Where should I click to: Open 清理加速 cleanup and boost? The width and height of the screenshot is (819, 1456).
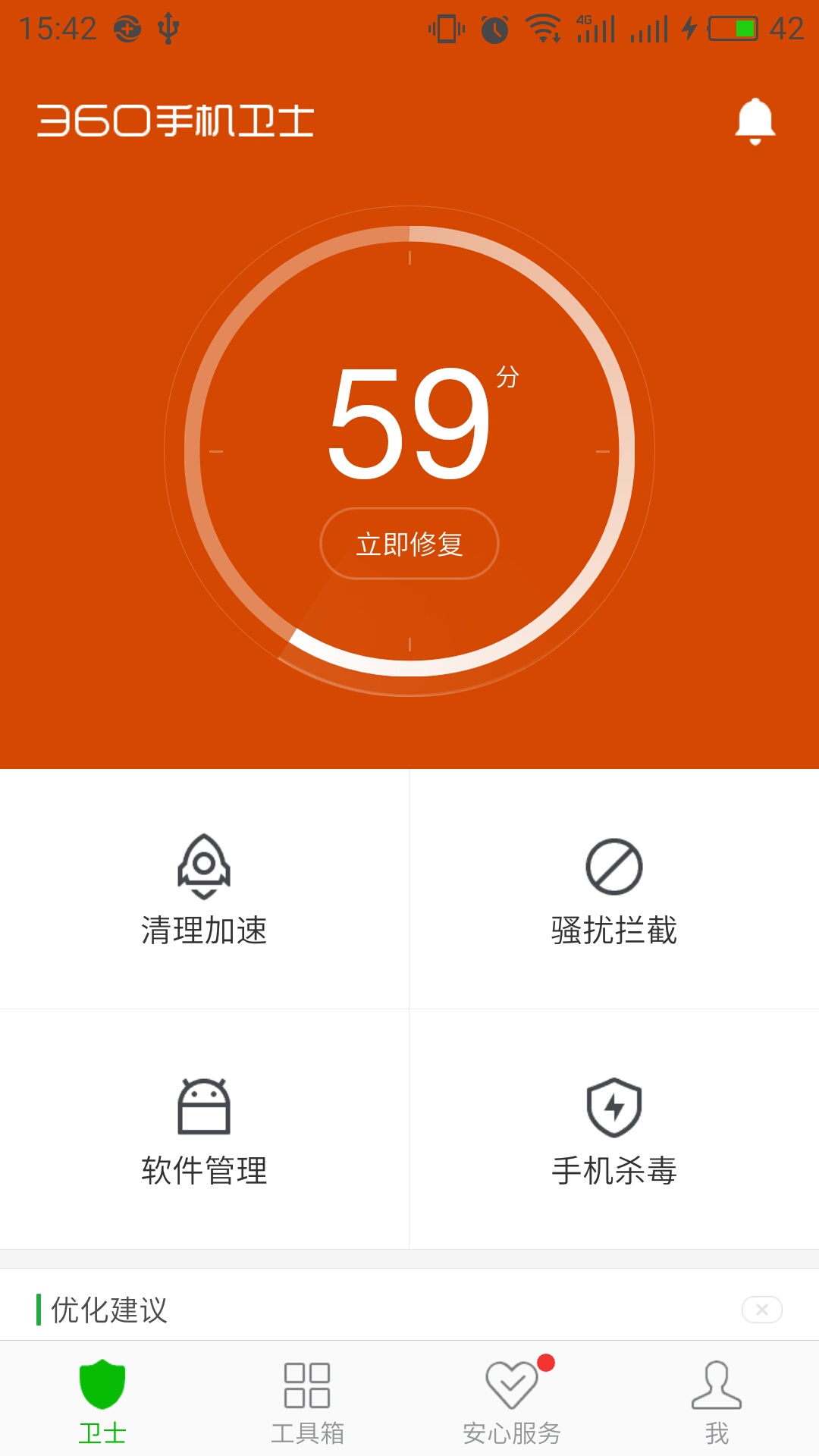coord(204,890)
